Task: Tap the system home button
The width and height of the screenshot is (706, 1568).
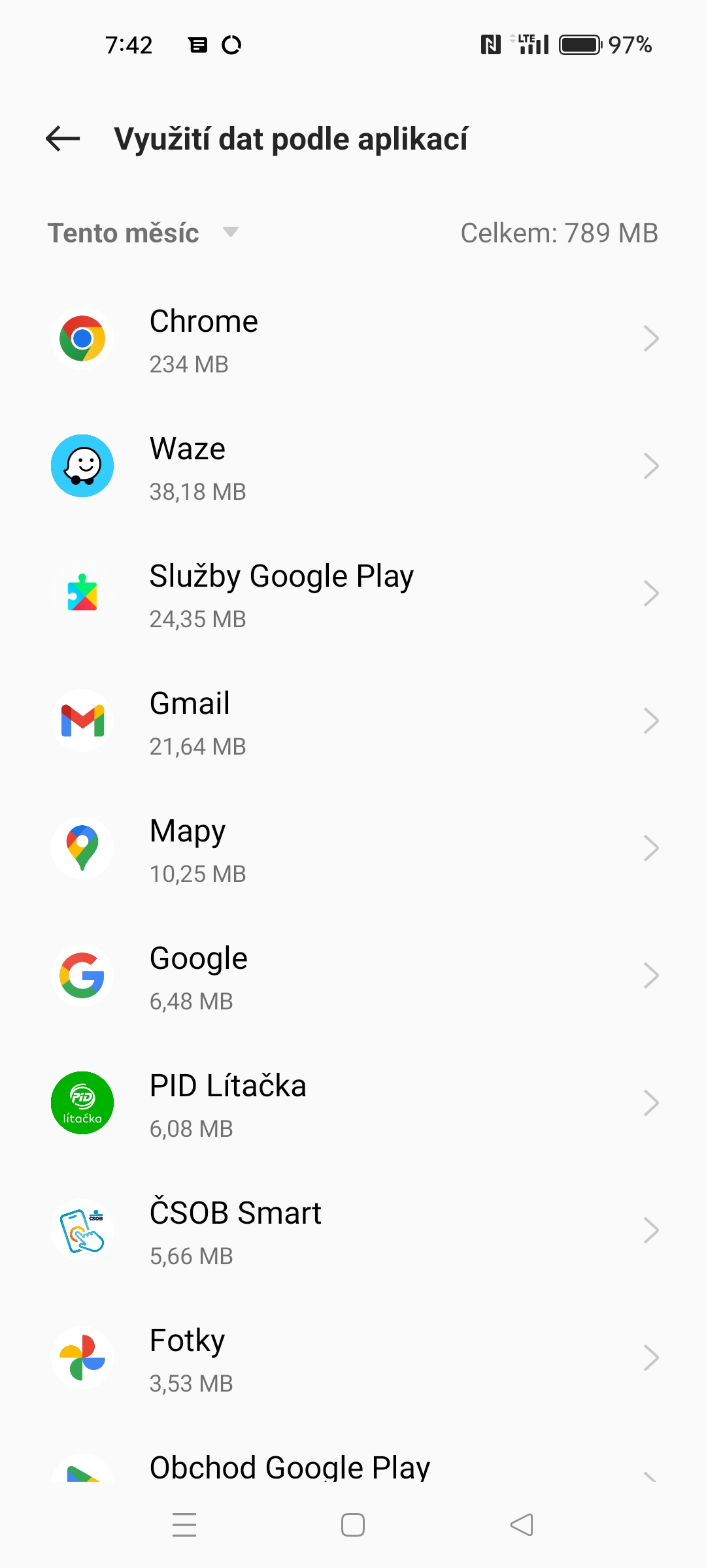Action: (353, 1525)
